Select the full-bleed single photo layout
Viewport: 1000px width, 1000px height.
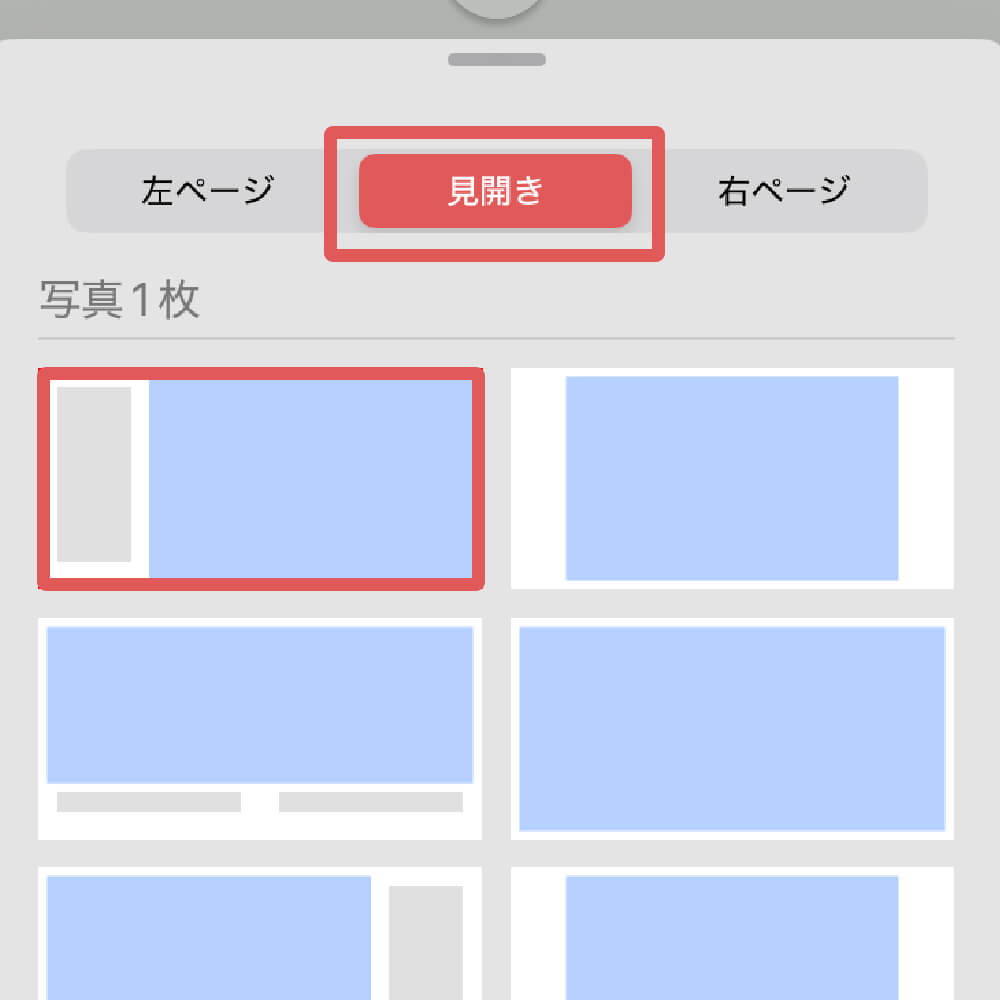(x=732, y=728)
